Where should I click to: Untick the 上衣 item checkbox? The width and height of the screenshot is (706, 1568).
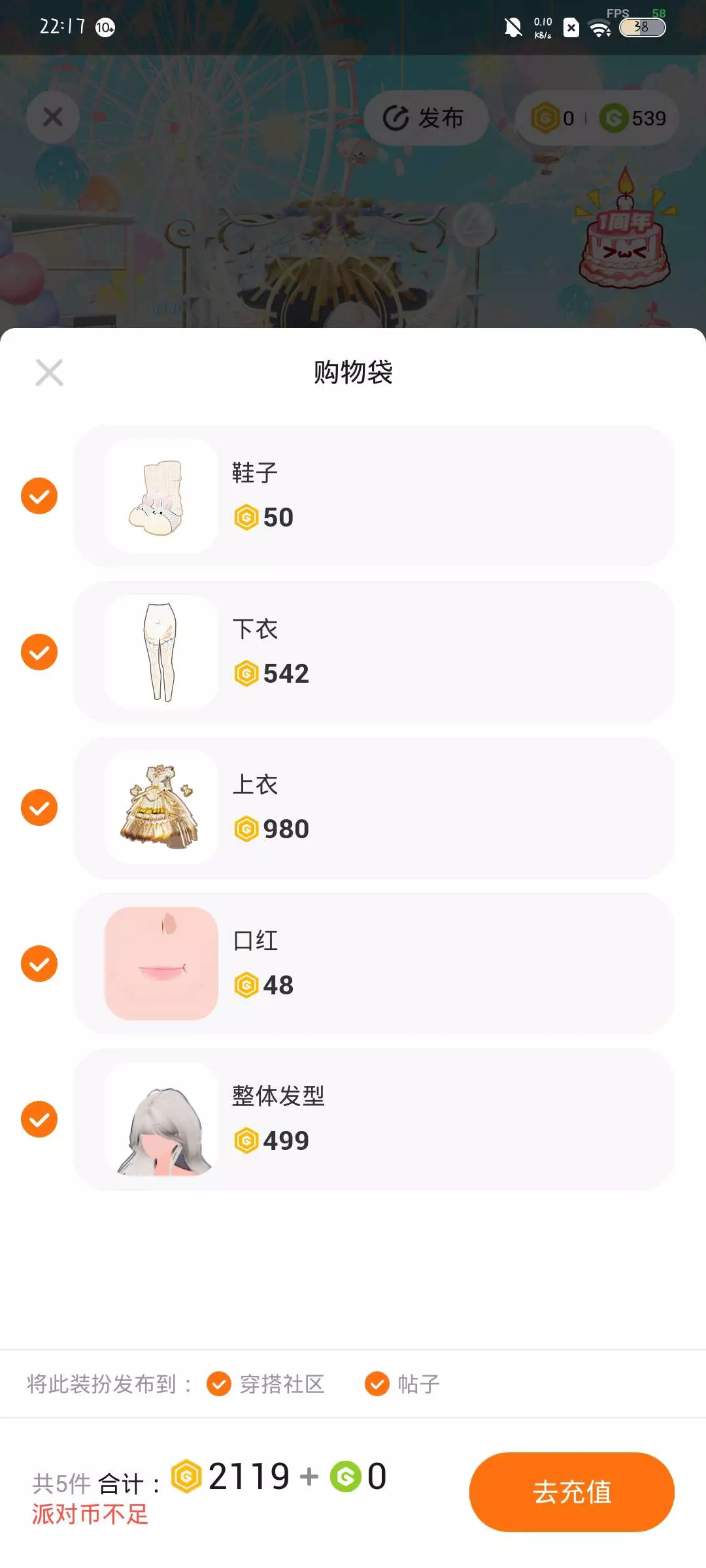click(39, 808)
